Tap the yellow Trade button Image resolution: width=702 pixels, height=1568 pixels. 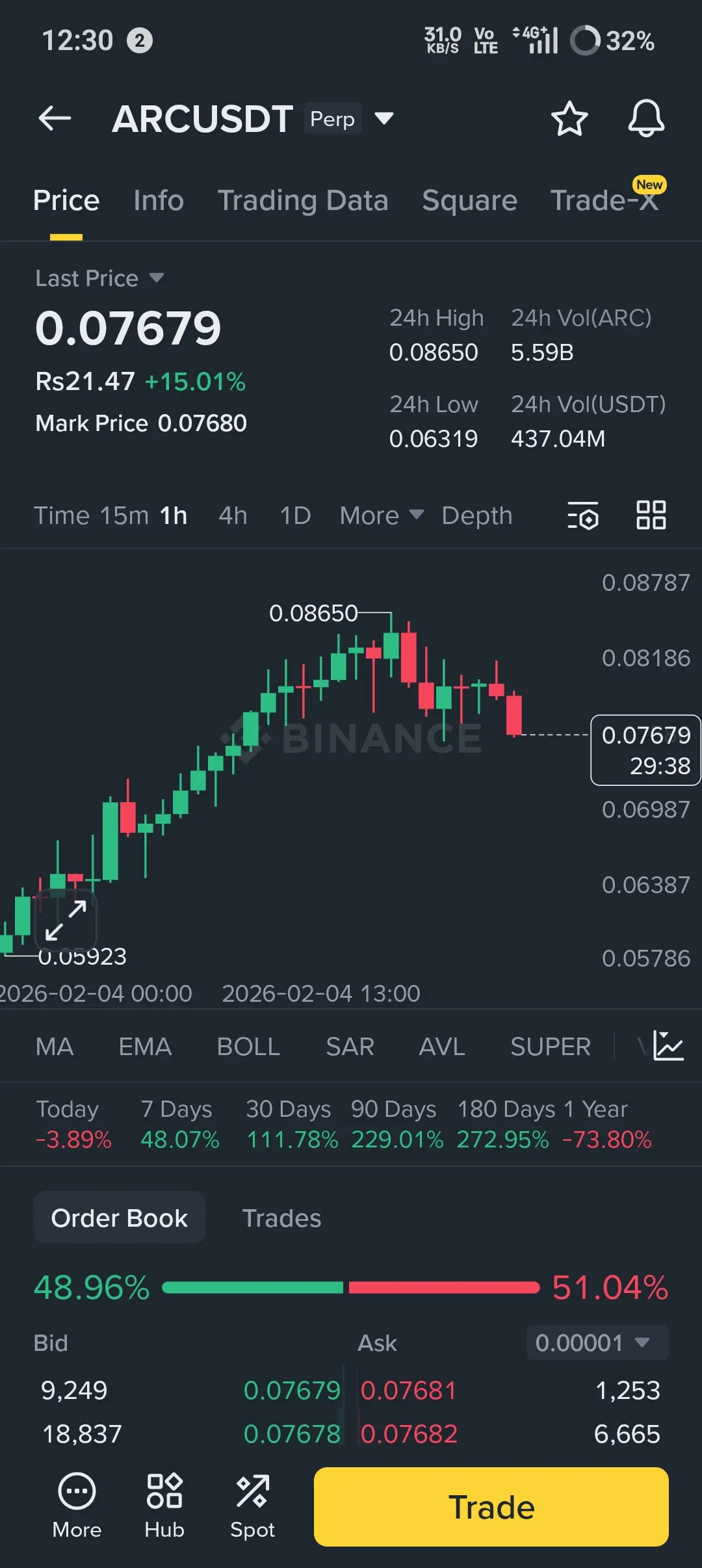tap(491, 1507)
